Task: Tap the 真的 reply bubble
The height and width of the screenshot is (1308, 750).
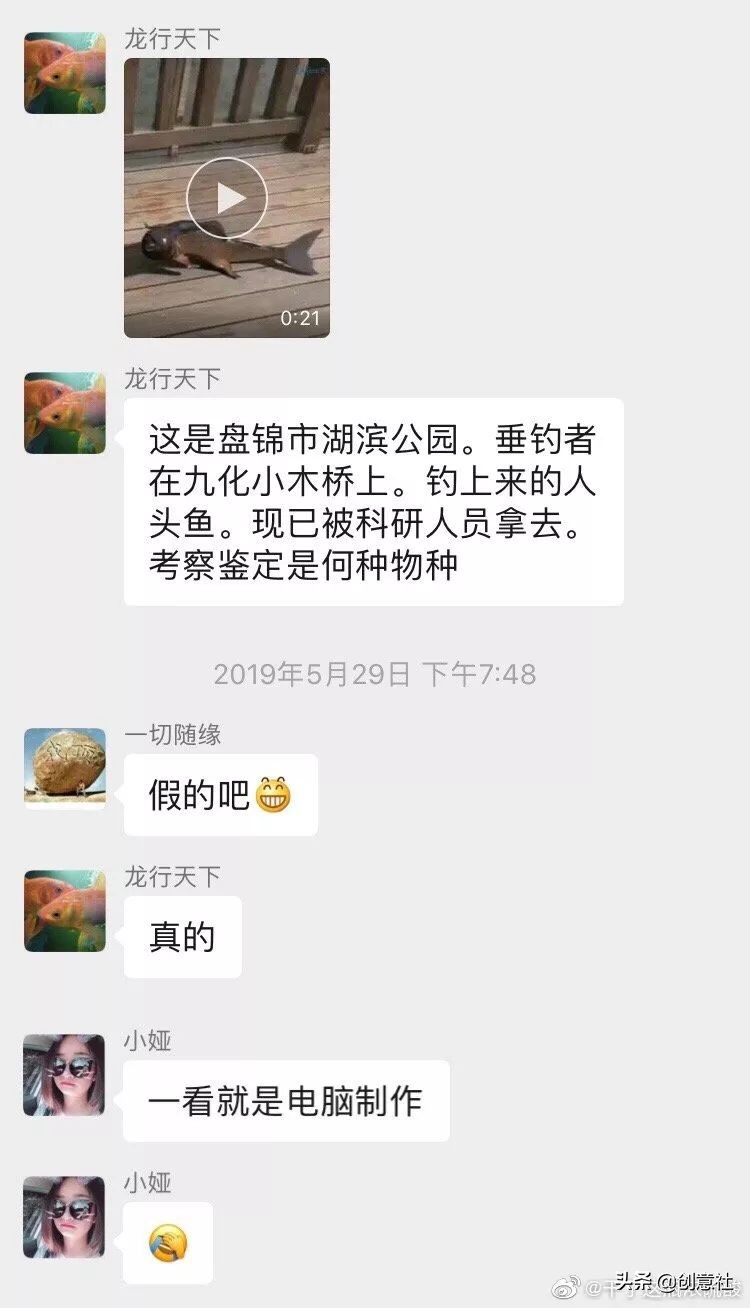Action: (183, 937)
